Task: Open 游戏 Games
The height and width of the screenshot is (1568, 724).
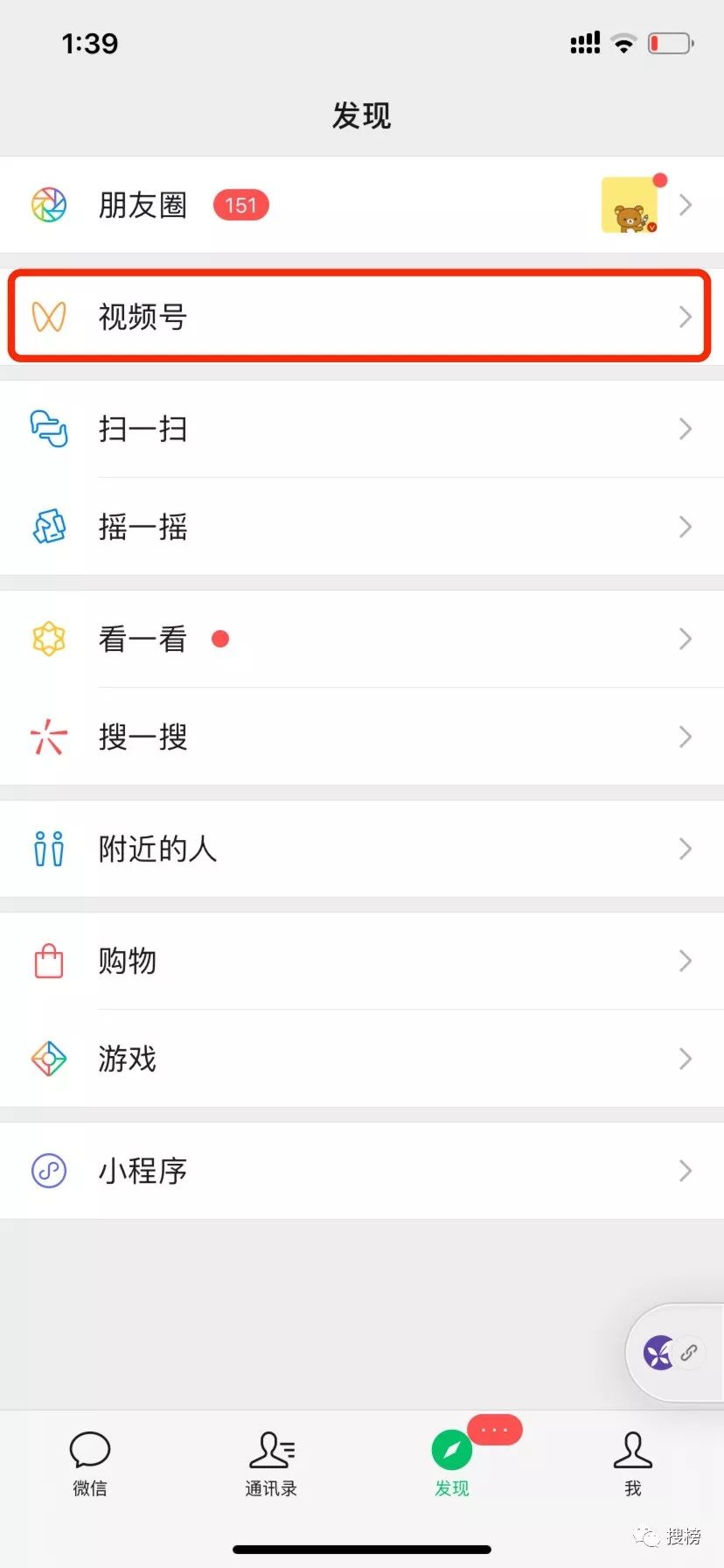Action: 128,1059
